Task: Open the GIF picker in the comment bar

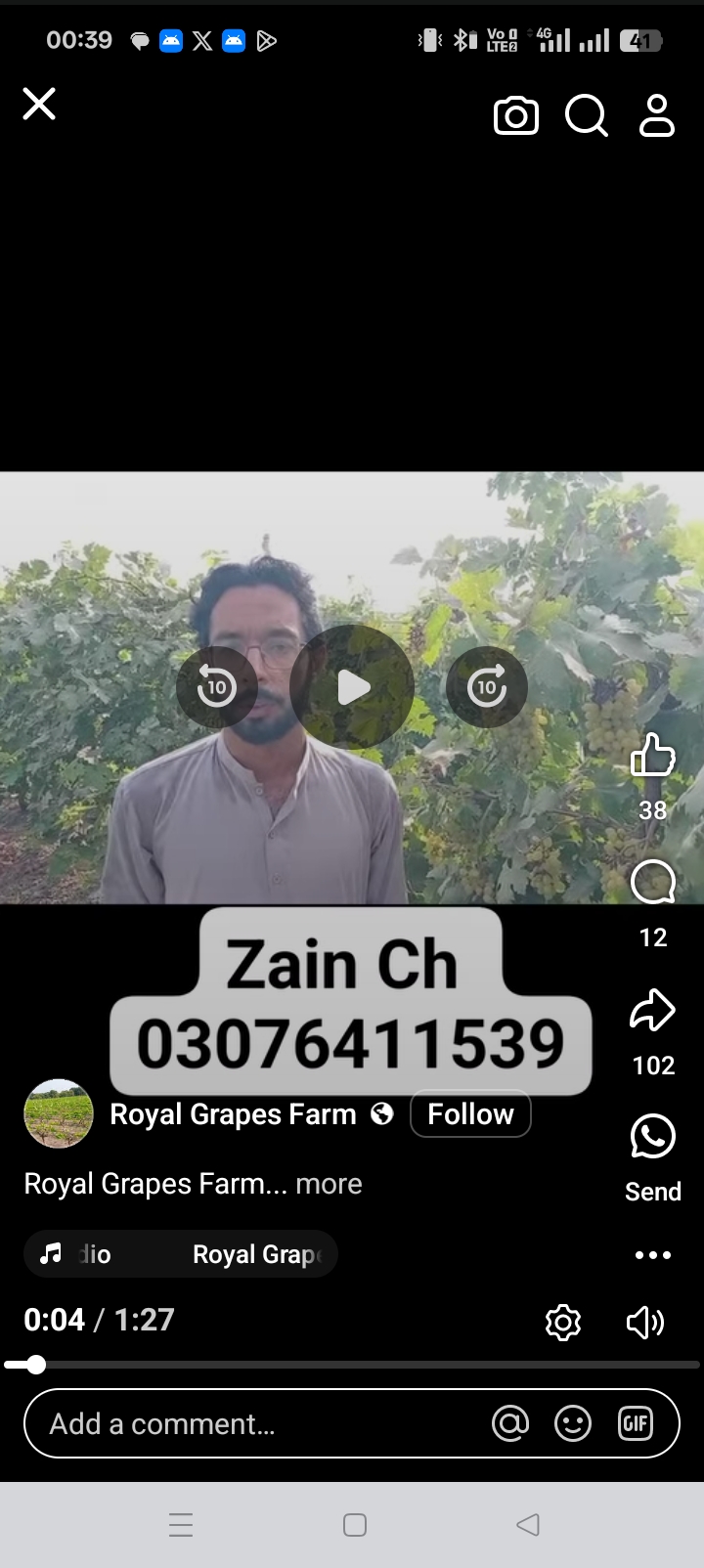Action: pyautogui.click(x=636, y=1423)
